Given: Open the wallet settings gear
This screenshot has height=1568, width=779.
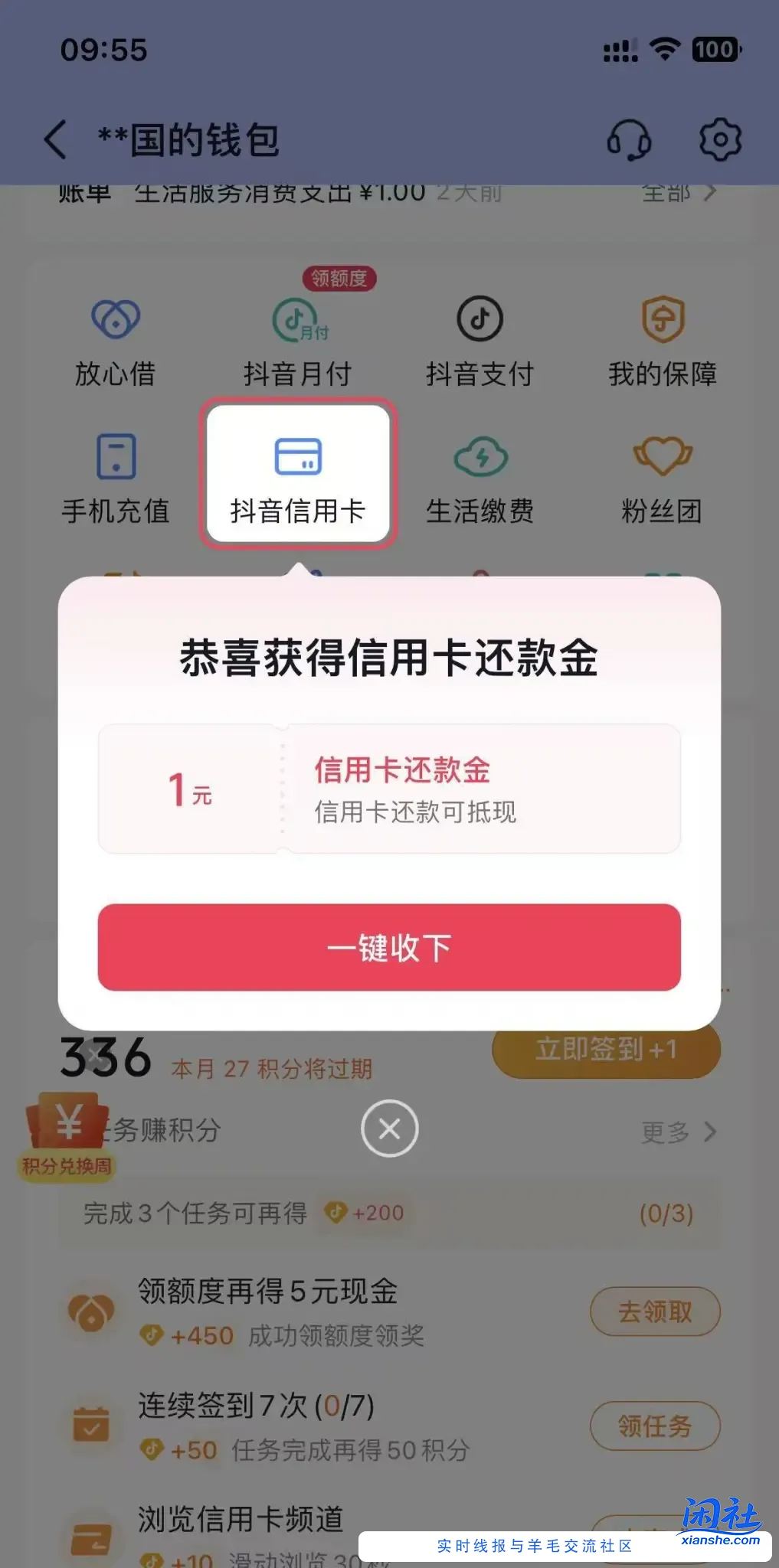Looking at the screenshot, I should click(718, 138).
